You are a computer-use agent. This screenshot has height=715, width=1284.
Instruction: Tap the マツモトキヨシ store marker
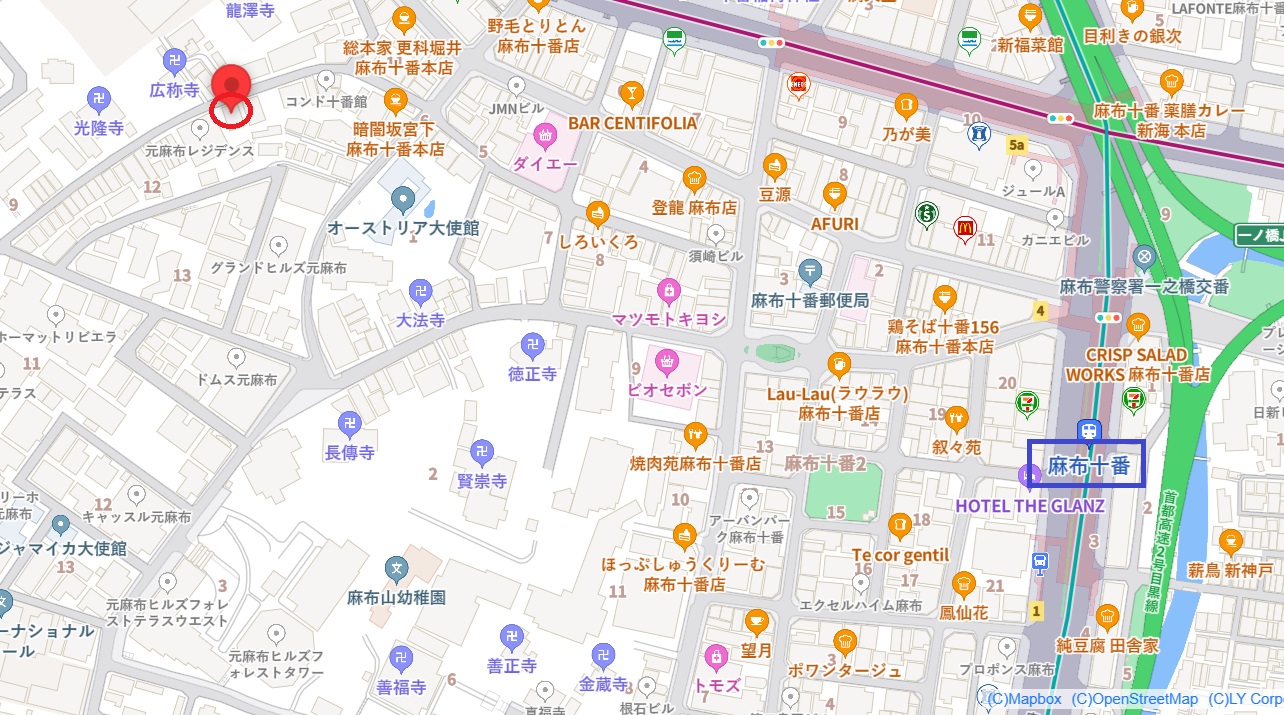tap(669, 291)
